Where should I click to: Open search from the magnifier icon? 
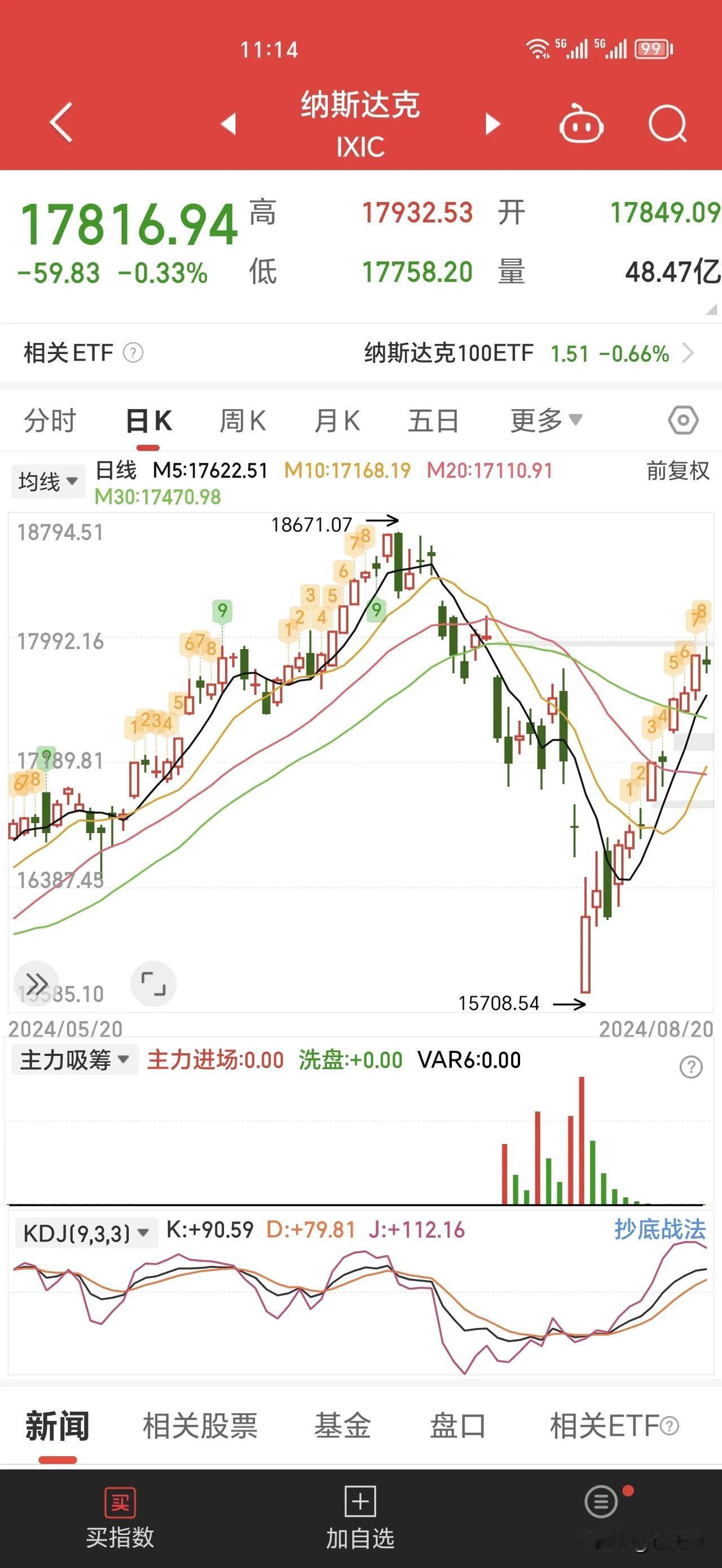tap(667, 124)
